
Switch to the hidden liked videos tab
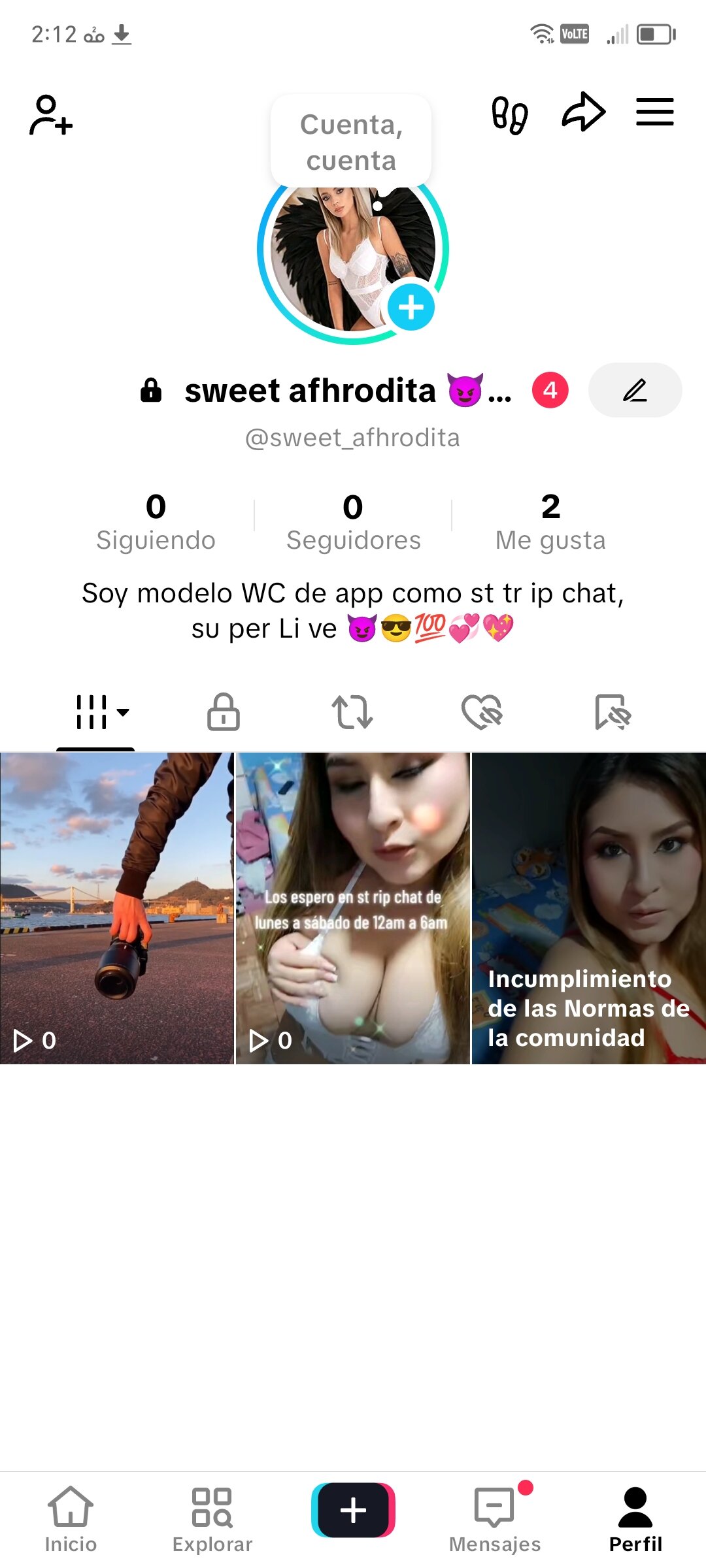(482, 712)
